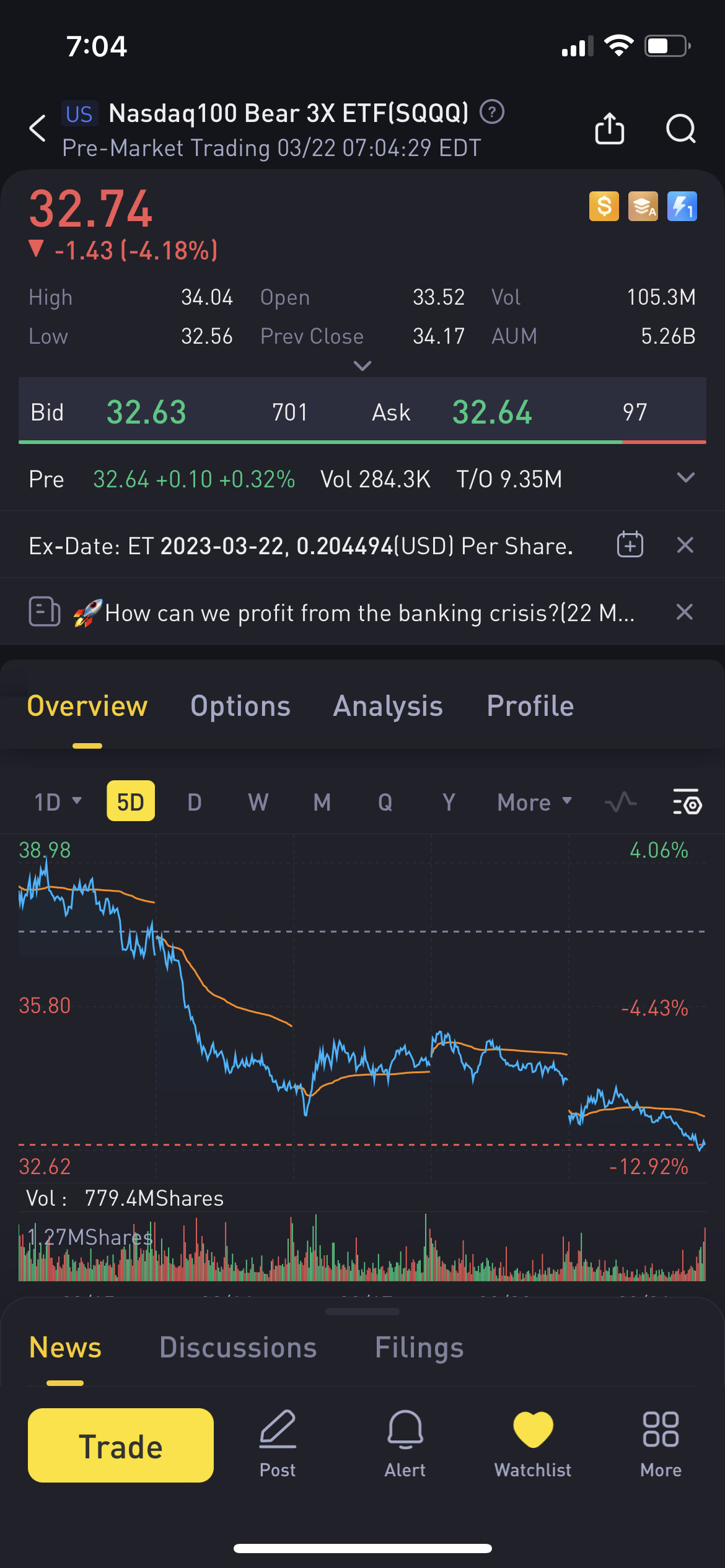Open the ETF info question mark
Image resolution: width=725 pixels, height=1568 pixels.
pyautogui.click(x=492, y=113)
